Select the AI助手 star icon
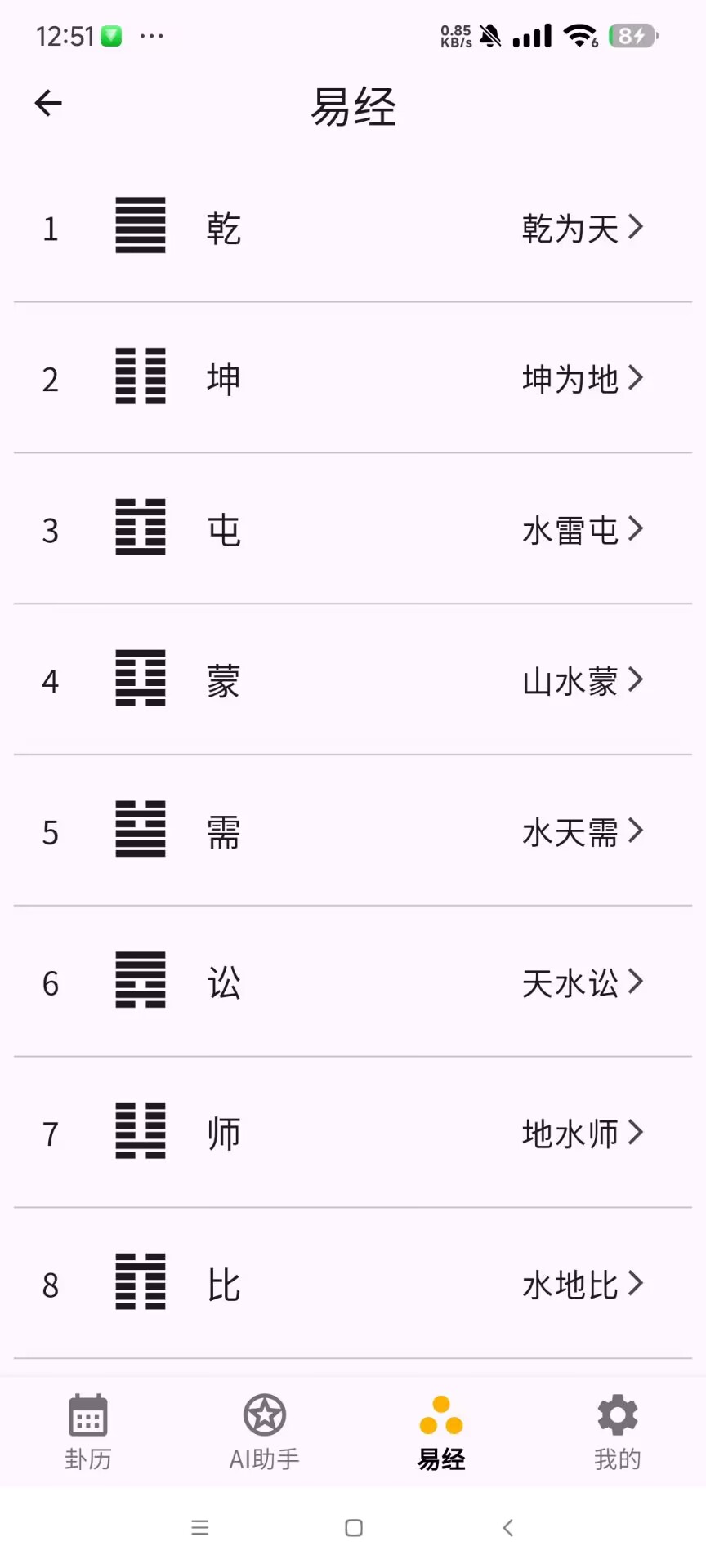This screenshot has width=706, height=1568. [x=264, y=1415]
